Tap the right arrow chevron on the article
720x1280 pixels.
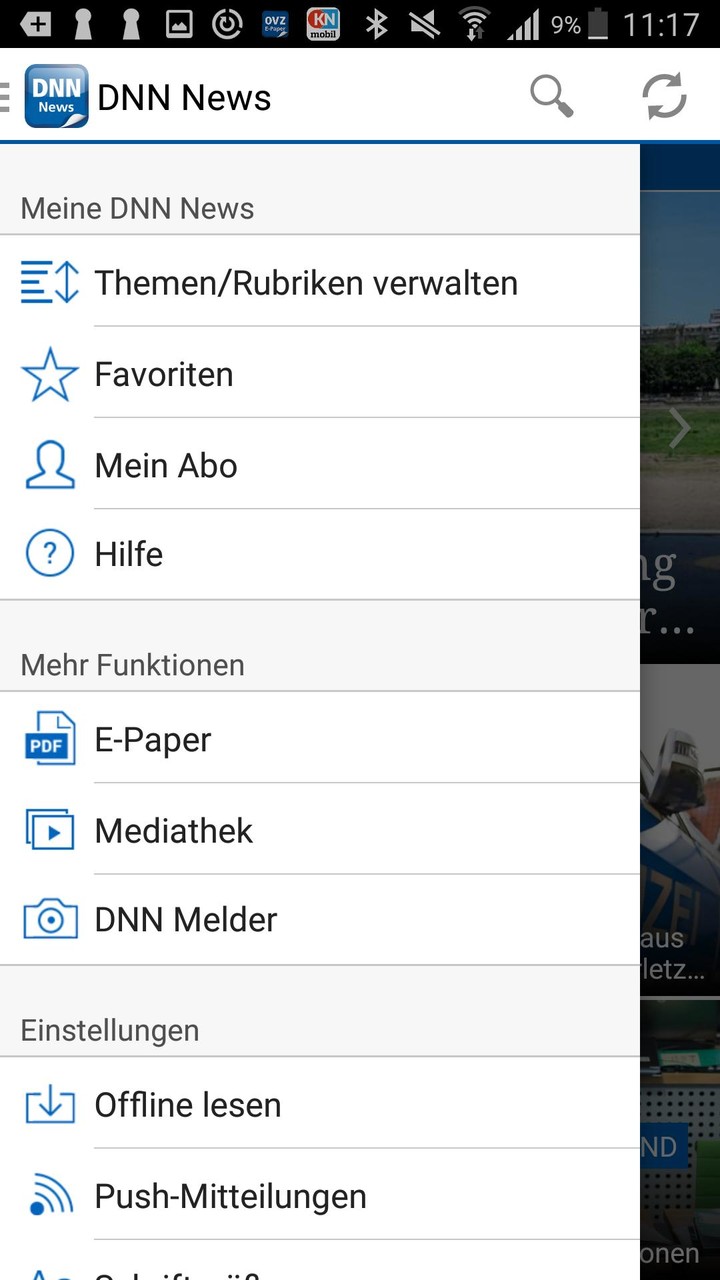point(679,428)
